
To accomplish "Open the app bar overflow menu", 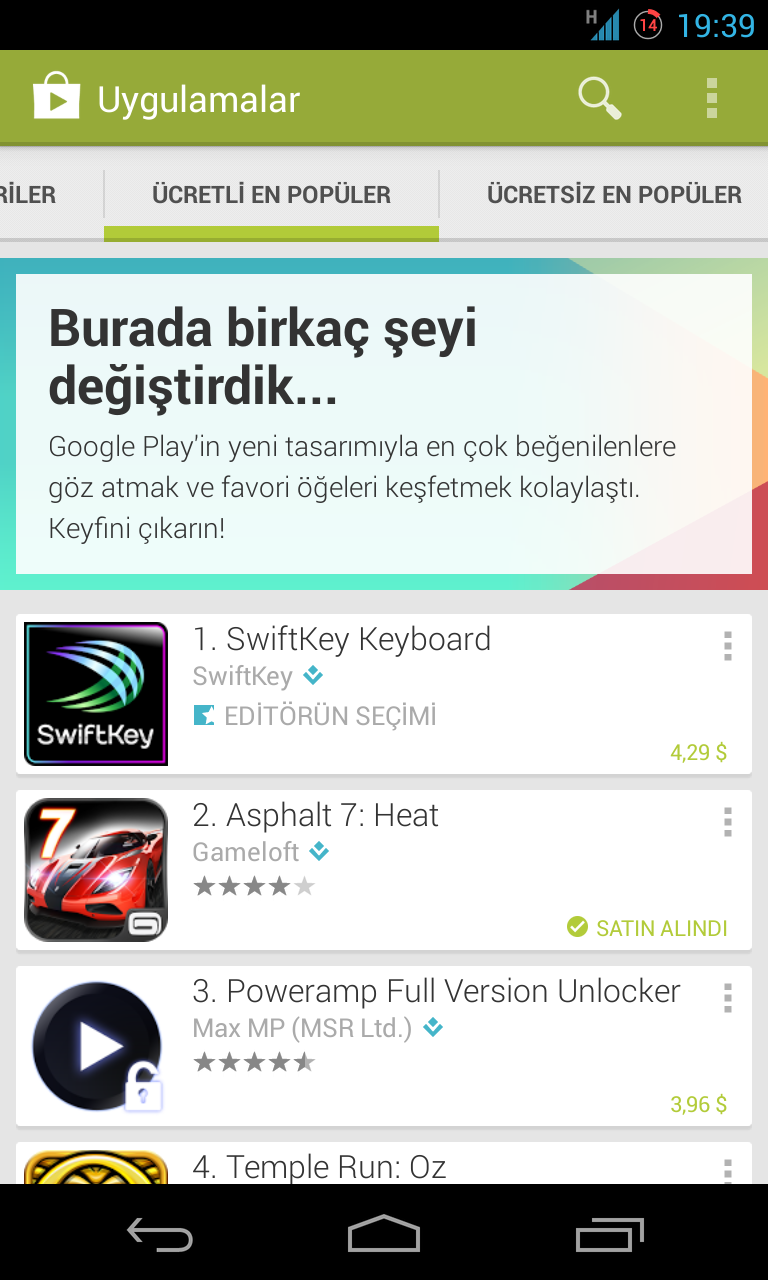I will point(712,99).
